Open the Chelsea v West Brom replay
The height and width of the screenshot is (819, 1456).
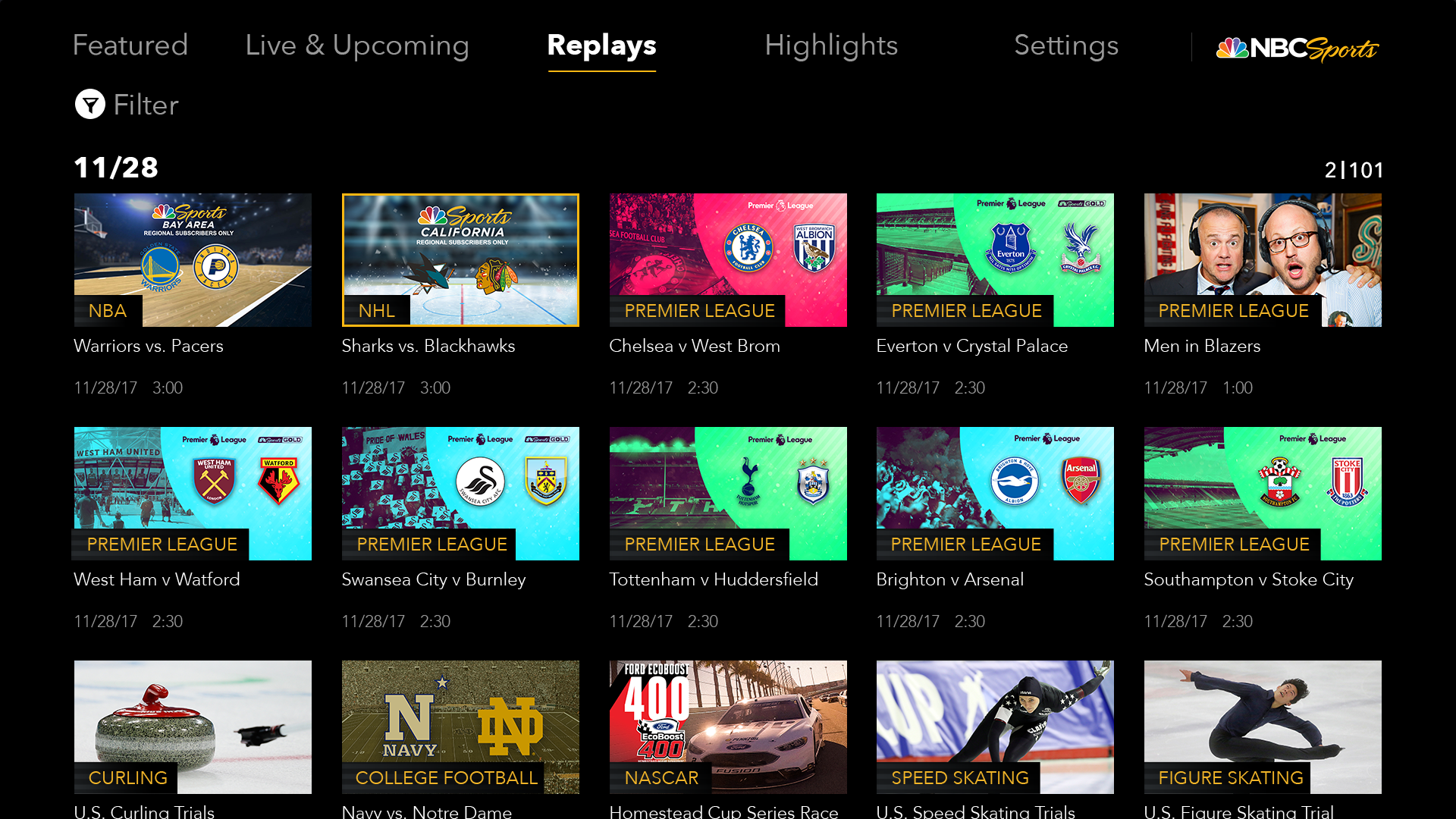point(728,259)
